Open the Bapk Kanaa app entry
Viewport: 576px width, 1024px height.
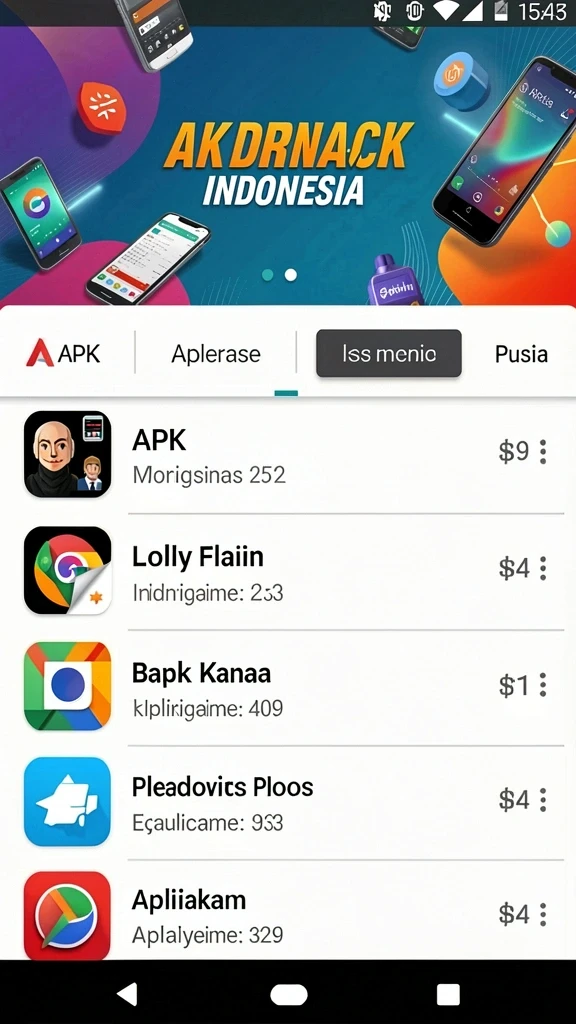coord(288,687)
